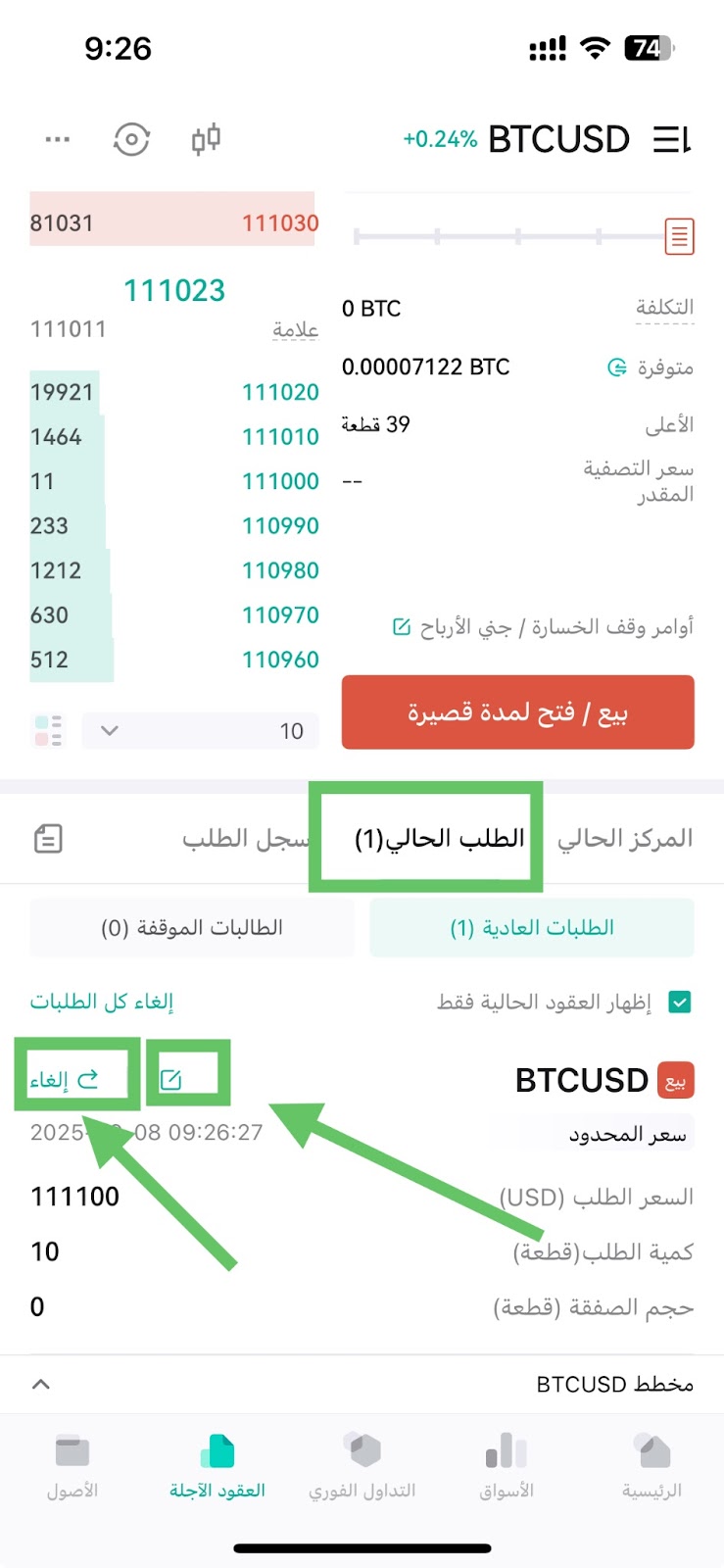Open the candlestick chart icon
This screenshot has height=1568, width=724.
pos(206,139)
